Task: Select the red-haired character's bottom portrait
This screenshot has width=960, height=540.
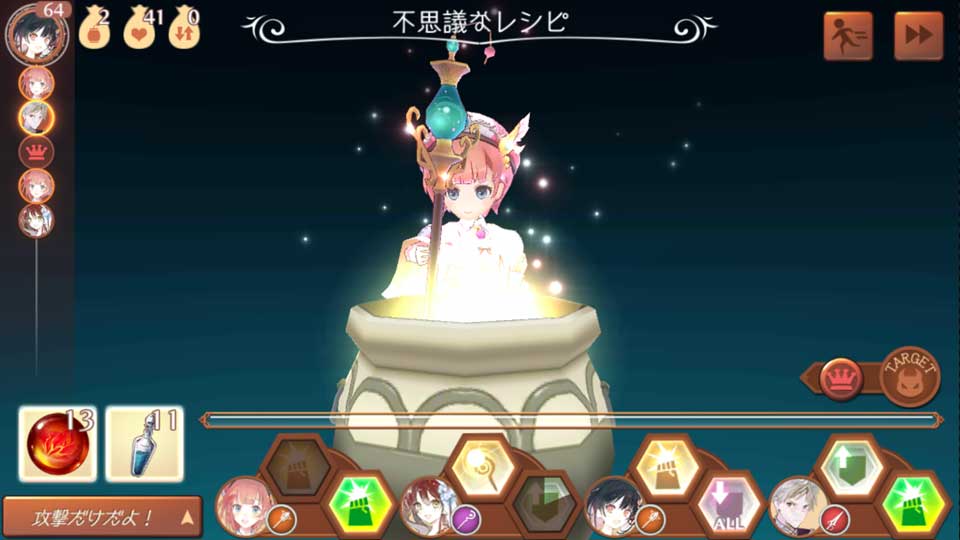Action: [x=430, y=506]
